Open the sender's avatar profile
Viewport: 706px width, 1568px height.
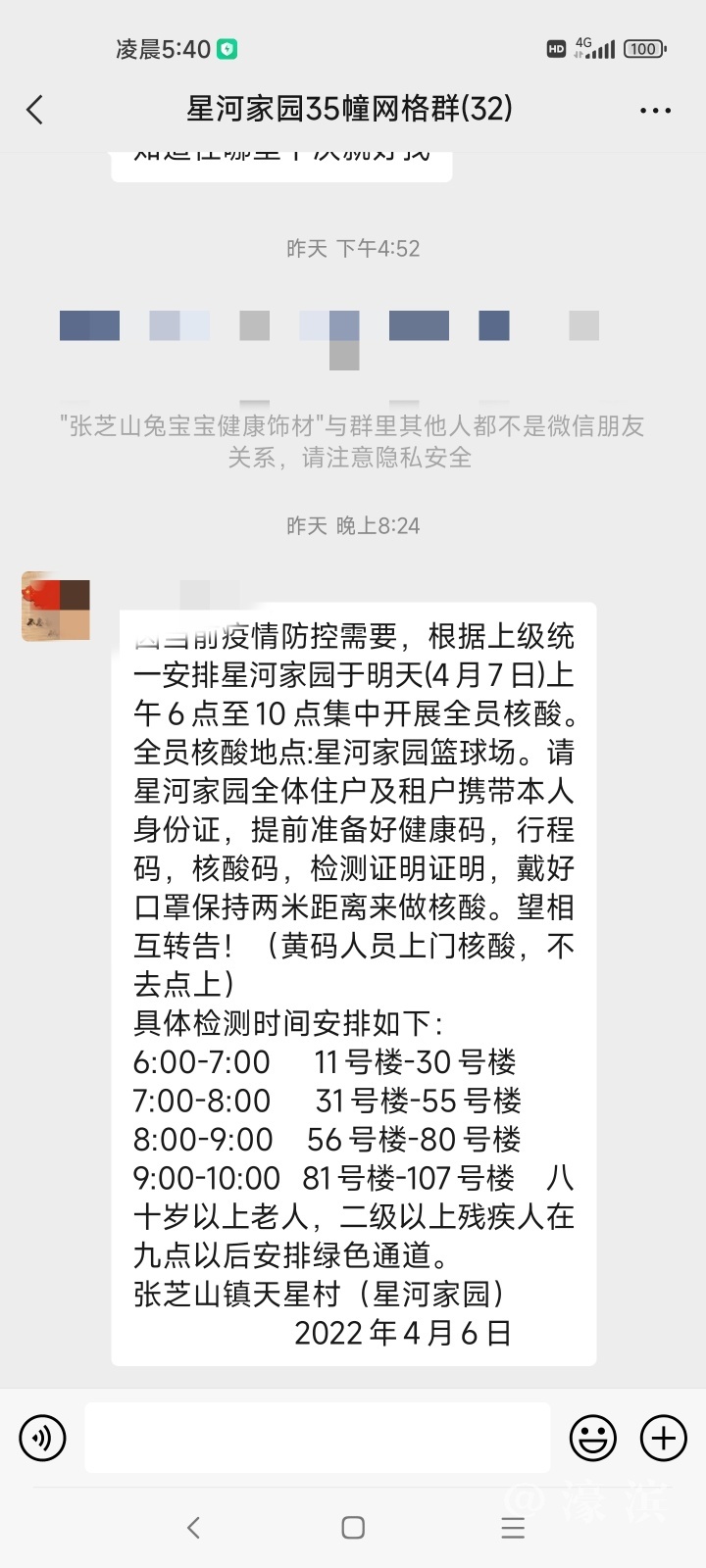pyautogui.click(x=56, y=607)
